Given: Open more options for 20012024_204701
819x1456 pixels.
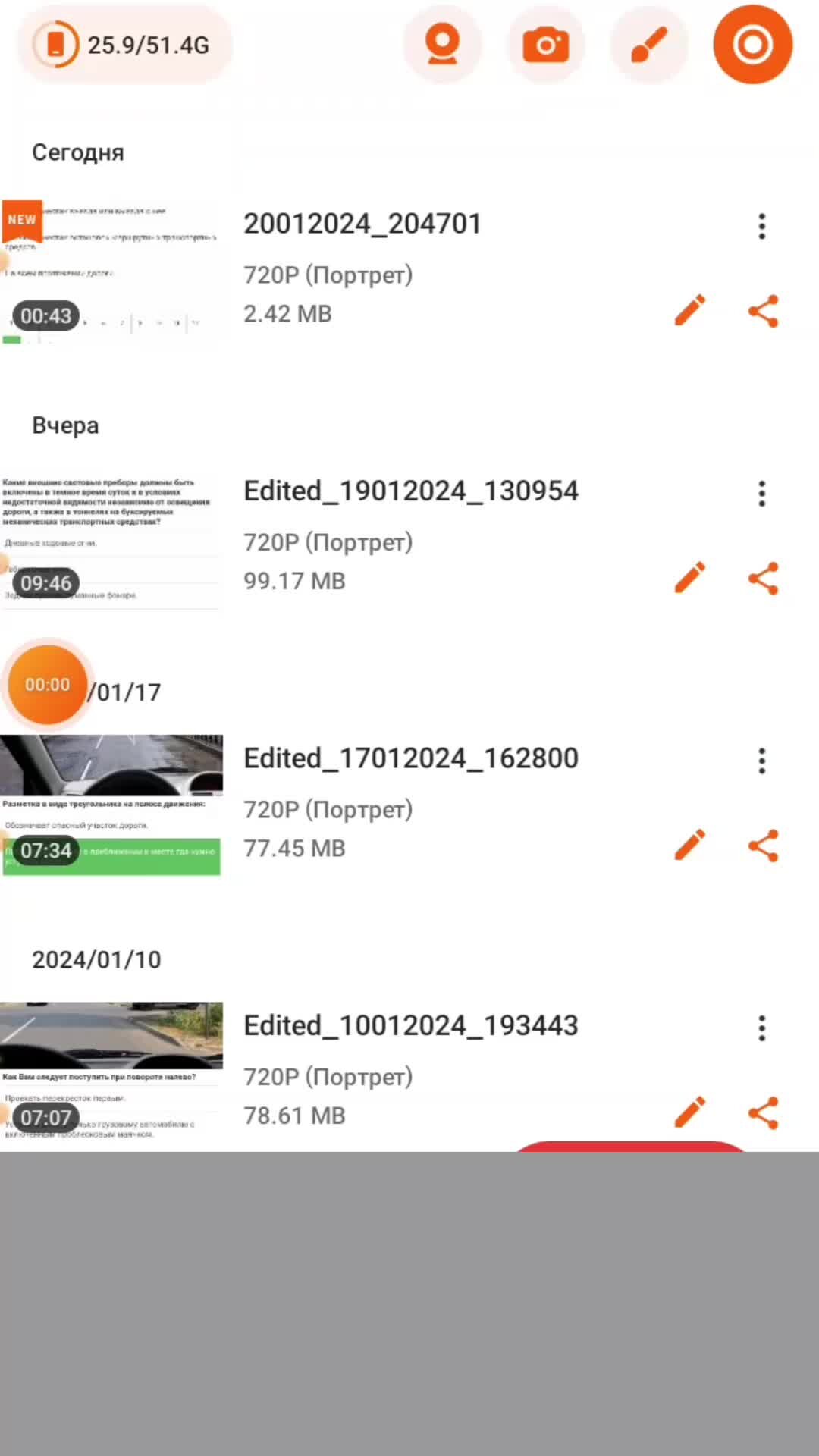Looking at the screenshot, I should coord(762,226).
